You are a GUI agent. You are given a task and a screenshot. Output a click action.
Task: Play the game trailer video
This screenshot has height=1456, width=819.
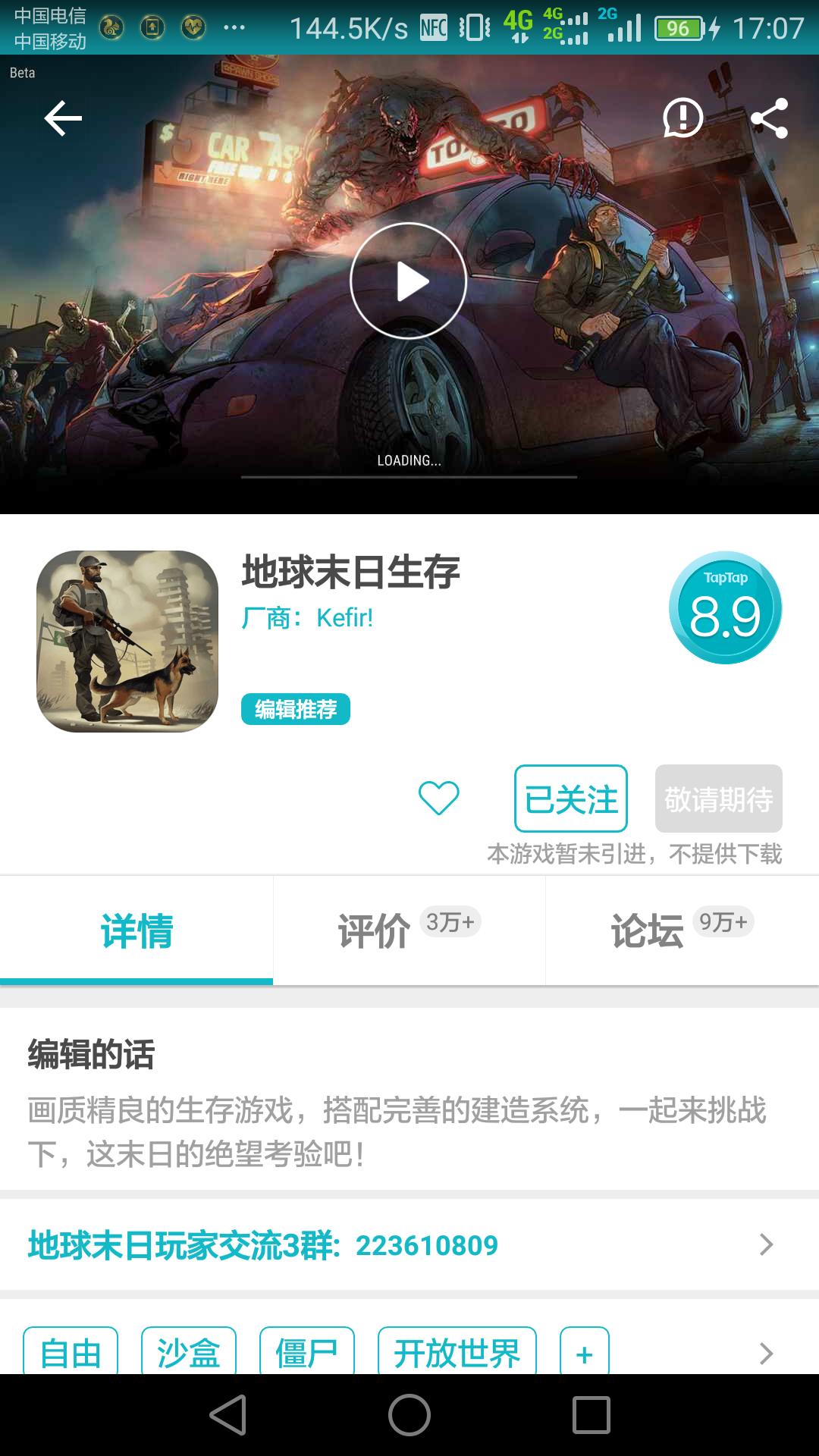pyautogui.click(x=409, y=281)
